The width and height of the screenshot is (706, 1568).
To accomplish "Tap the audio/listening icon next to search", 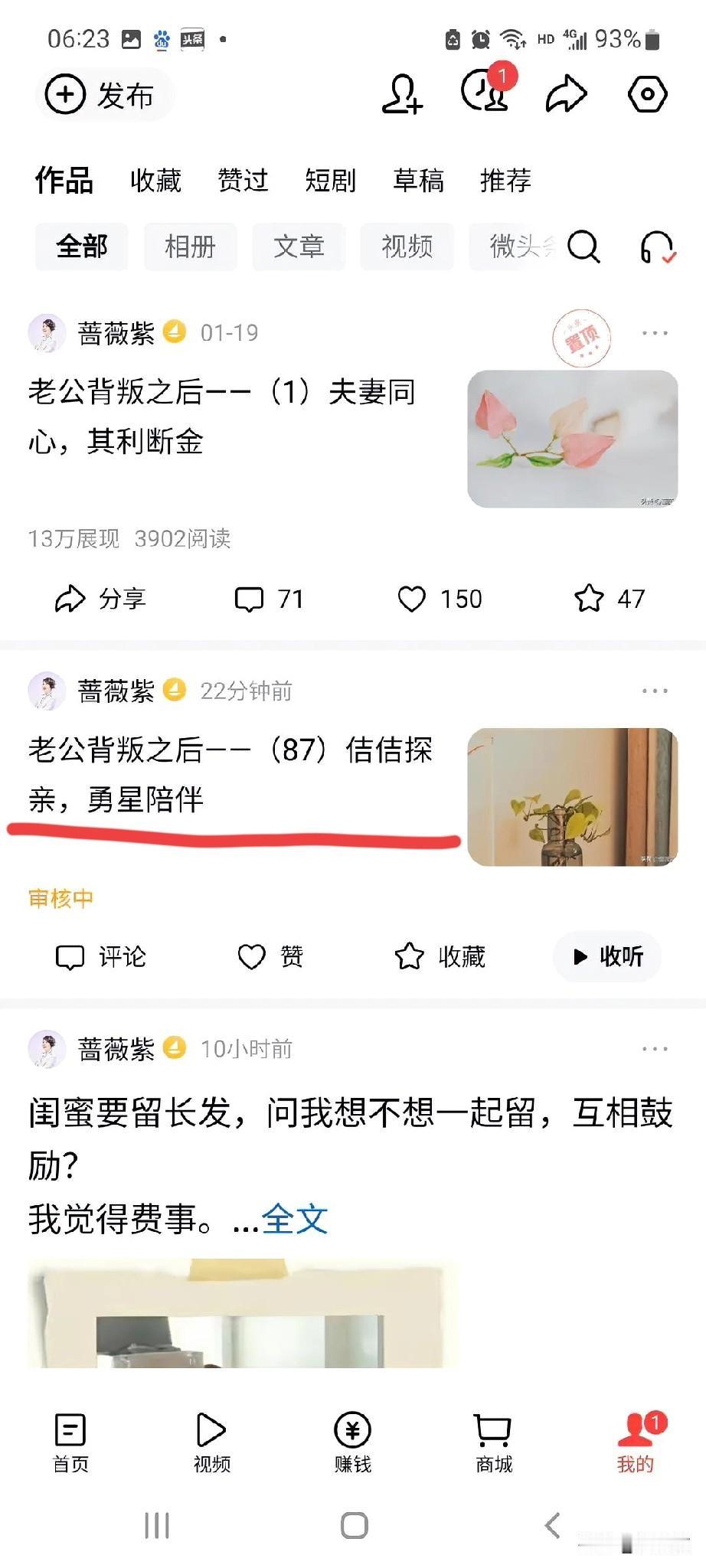I will [x=655, y=247].
